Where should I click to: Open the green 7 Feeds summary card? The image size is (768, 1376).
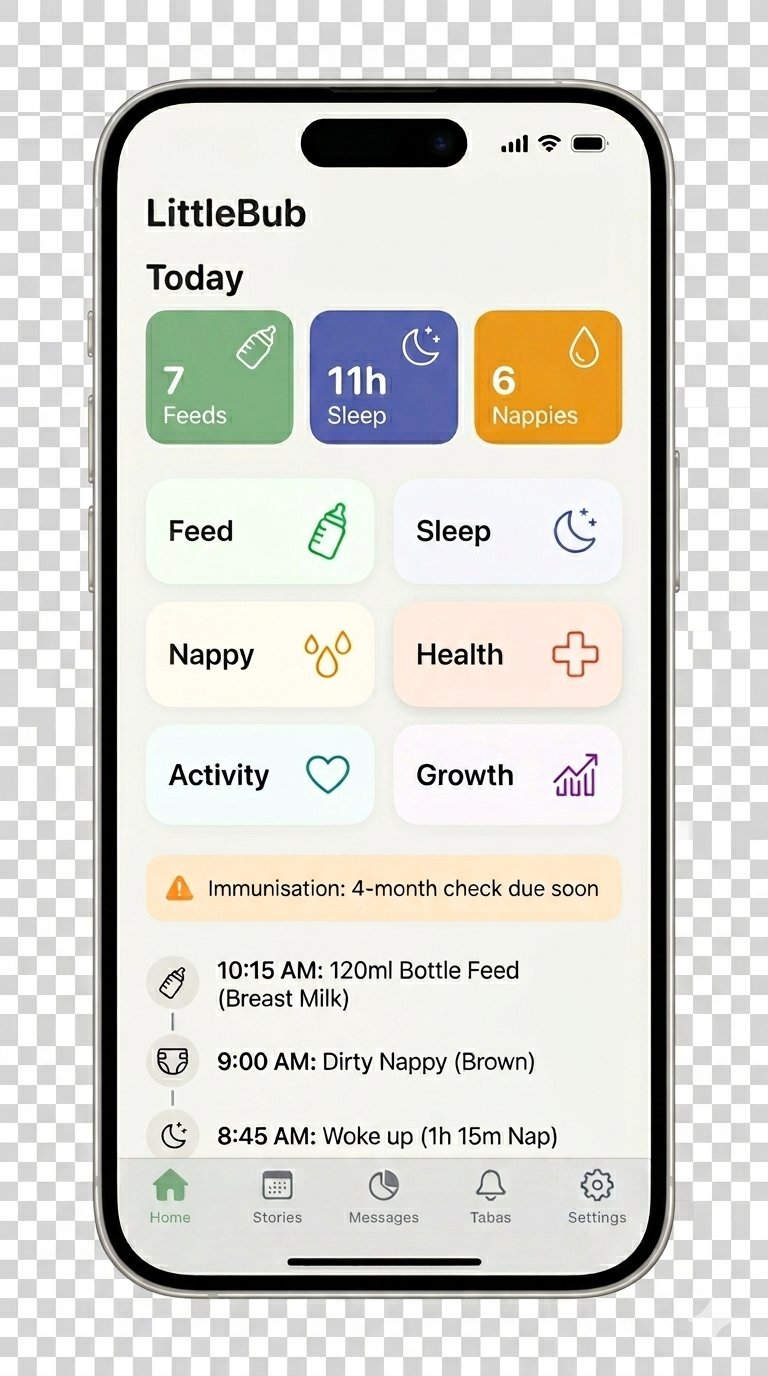coord(219,376)
